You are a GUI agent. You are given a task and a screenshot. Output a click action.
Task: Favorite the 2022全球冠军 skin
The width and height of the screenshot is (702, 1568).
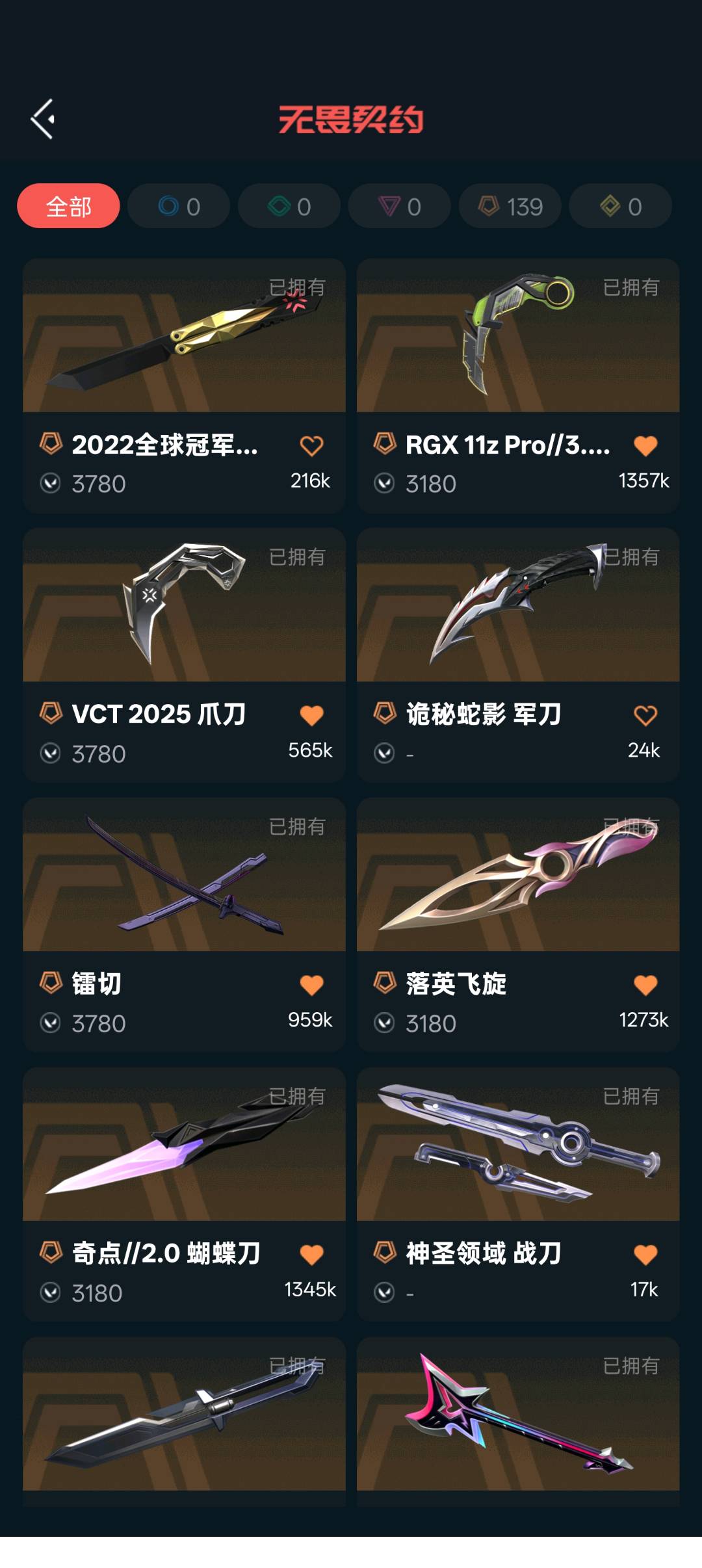[x=311, y=446]
